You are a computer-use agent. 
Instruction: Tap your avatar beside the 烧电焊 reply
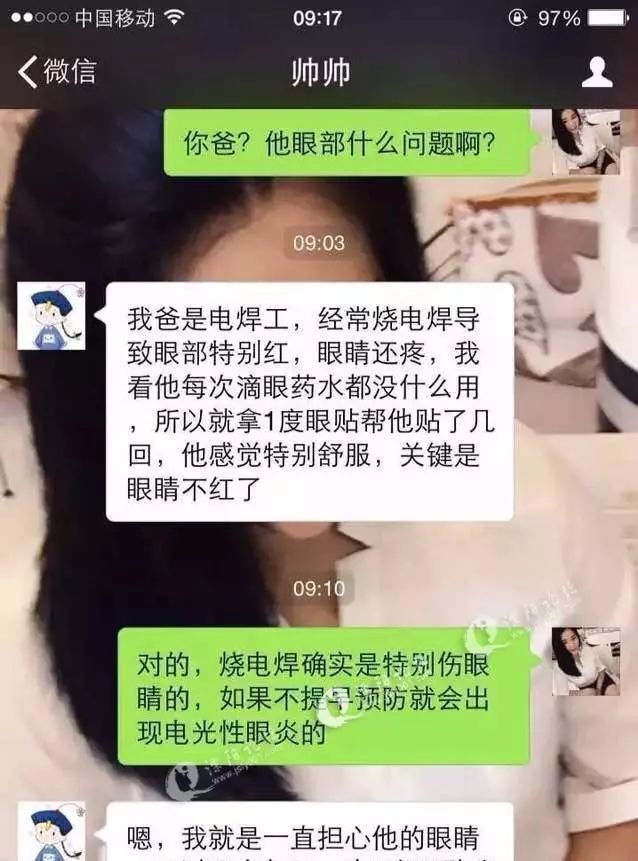[x=586, y=661]
